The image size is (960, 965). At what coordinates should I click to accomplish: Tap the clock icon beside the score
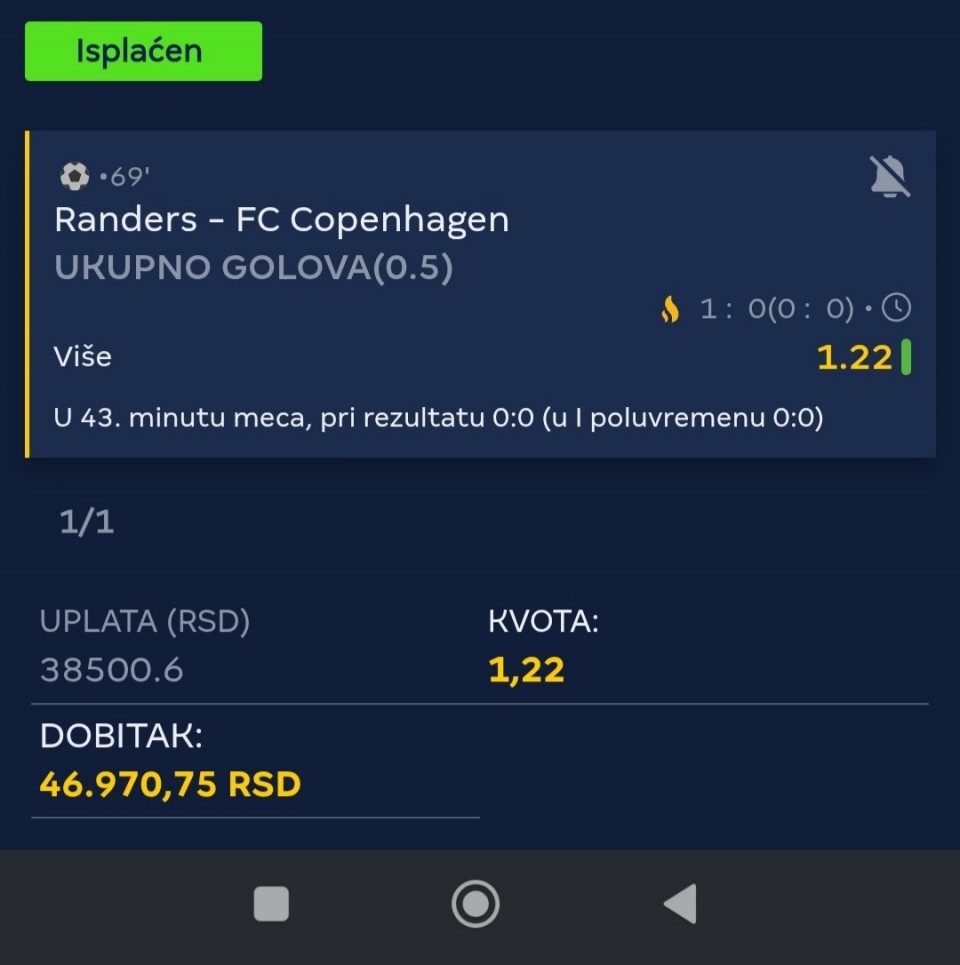[896, 308]
